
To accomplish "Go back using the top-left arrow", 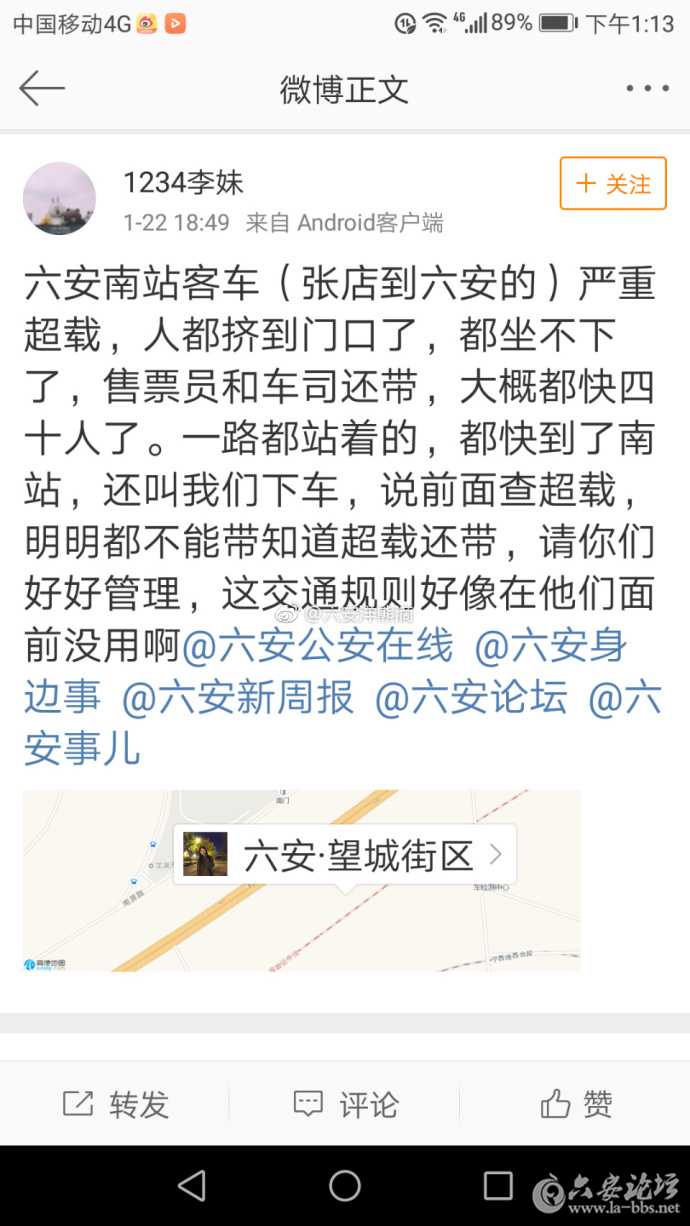I will click(42, 89).
